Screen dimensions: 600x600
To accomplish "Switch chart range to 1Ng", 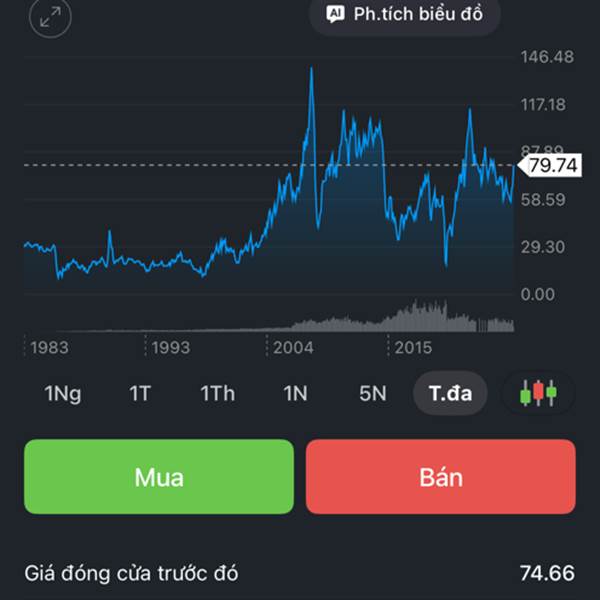I will 62,393.
